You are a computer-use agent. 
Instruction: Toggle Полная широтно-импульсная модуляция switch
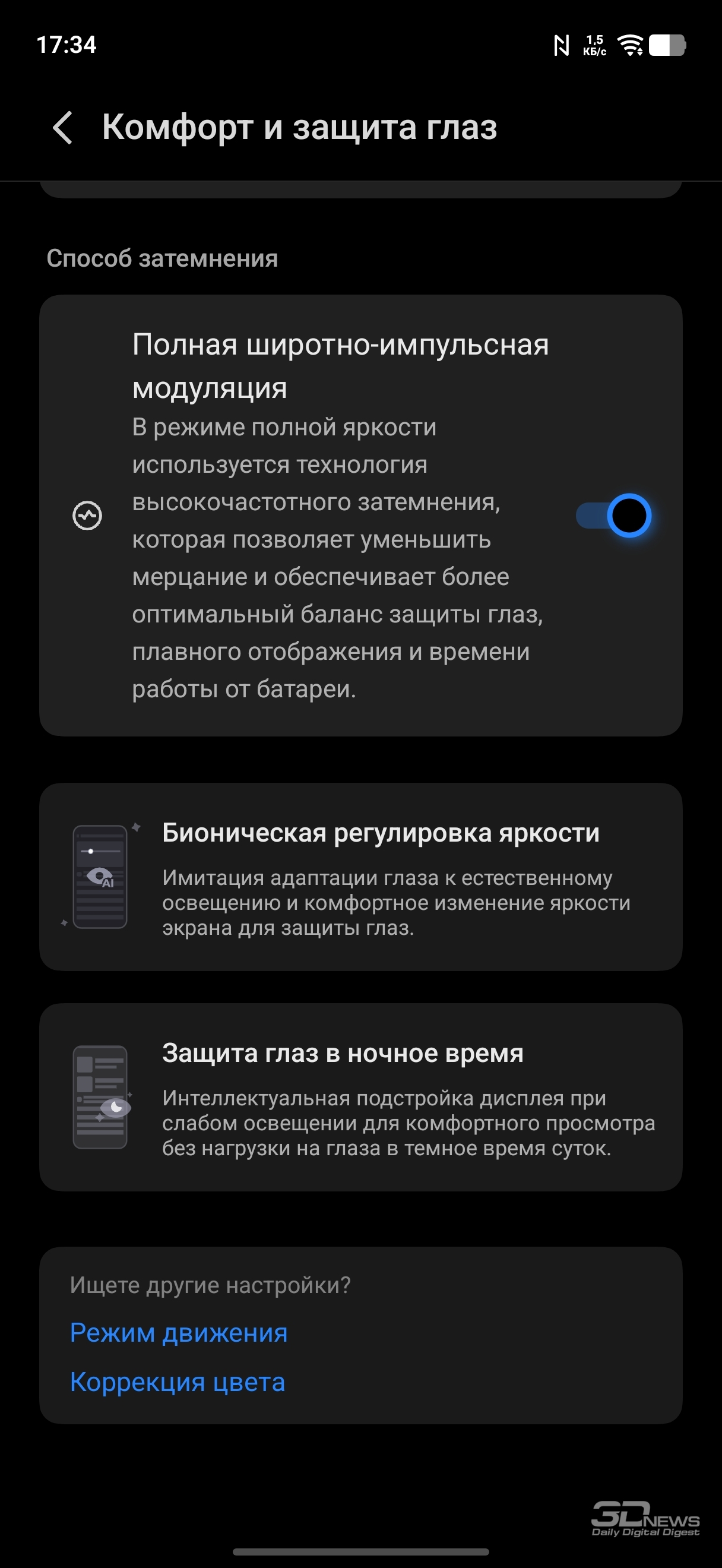point(613,516)
